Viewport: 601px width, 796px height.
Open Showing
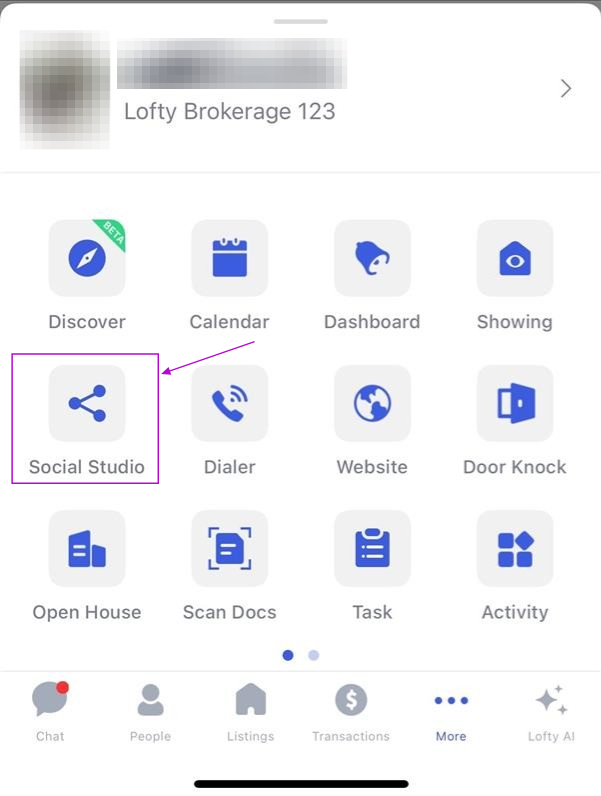(x=514, y=259)
